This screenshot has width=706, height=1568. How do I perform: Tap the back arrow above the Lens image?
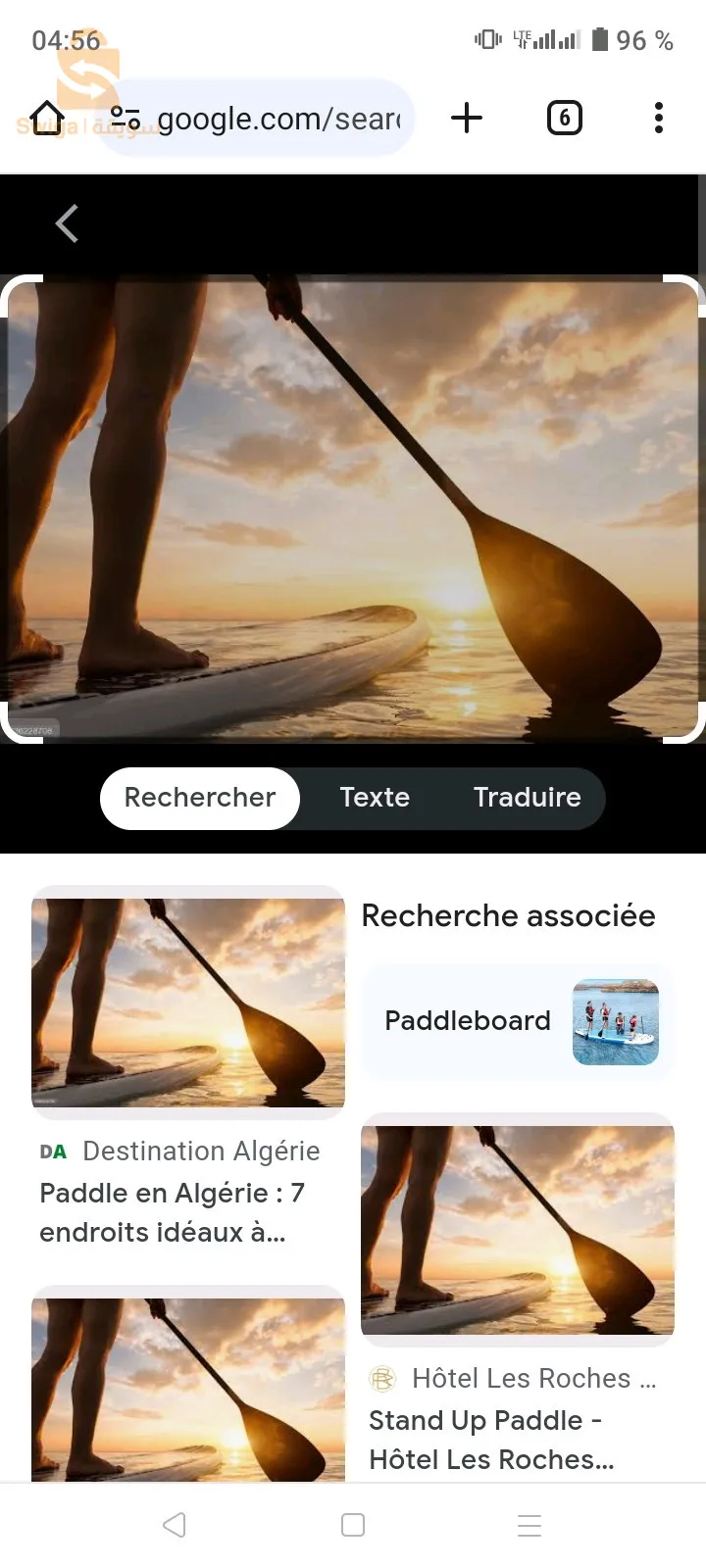(66, 223)
